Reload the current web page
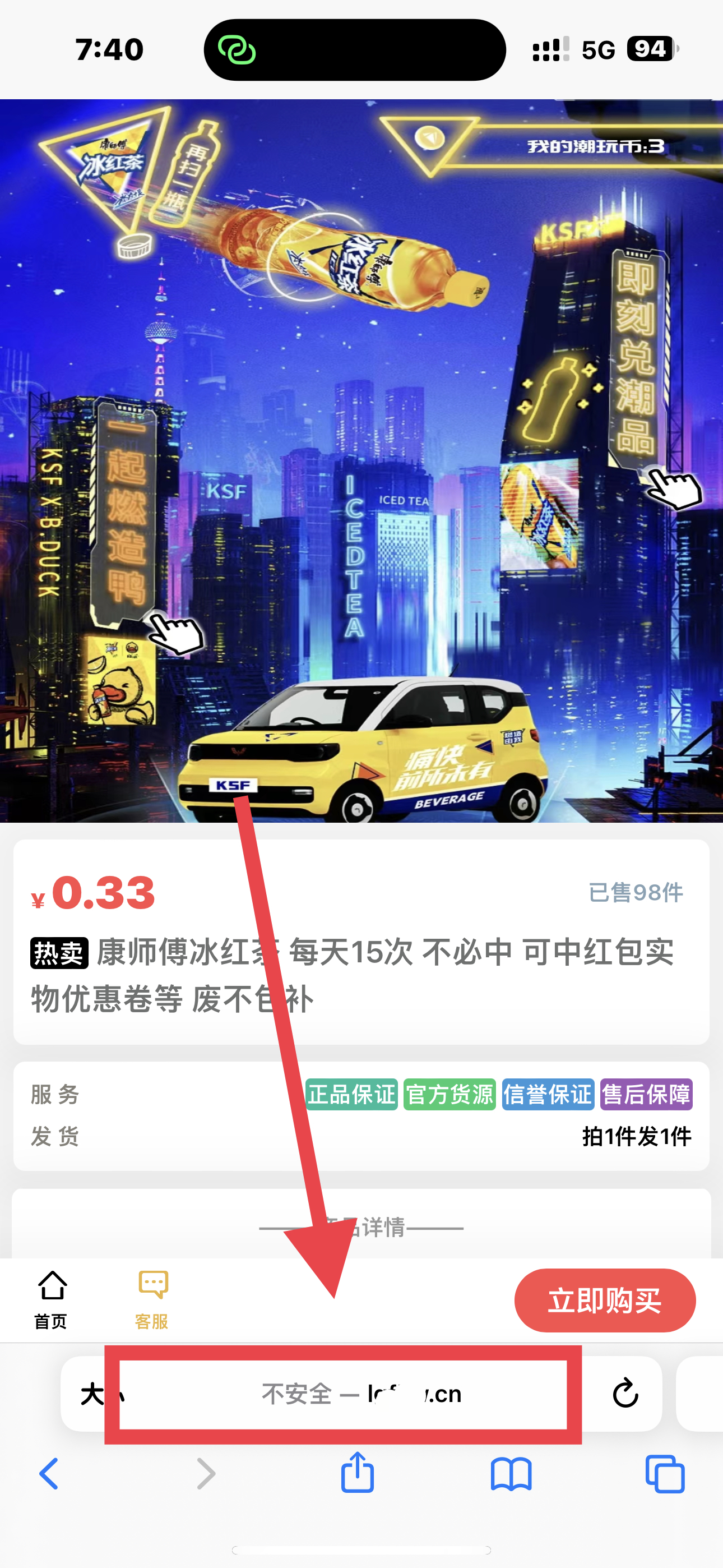723x1568 pixels. pos(625,1393)
